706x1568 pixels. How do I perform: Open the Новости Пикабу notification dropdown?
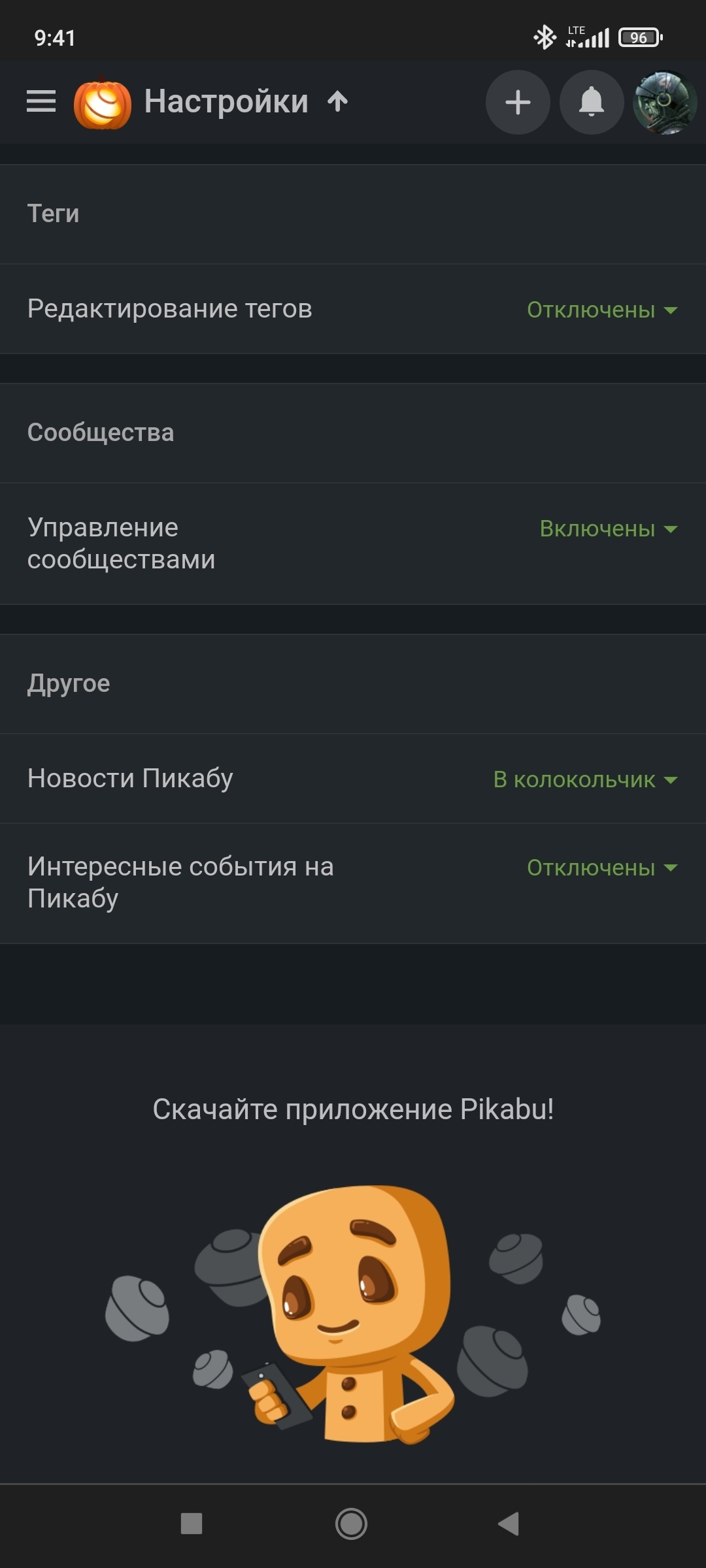click(x=585, y=779)
